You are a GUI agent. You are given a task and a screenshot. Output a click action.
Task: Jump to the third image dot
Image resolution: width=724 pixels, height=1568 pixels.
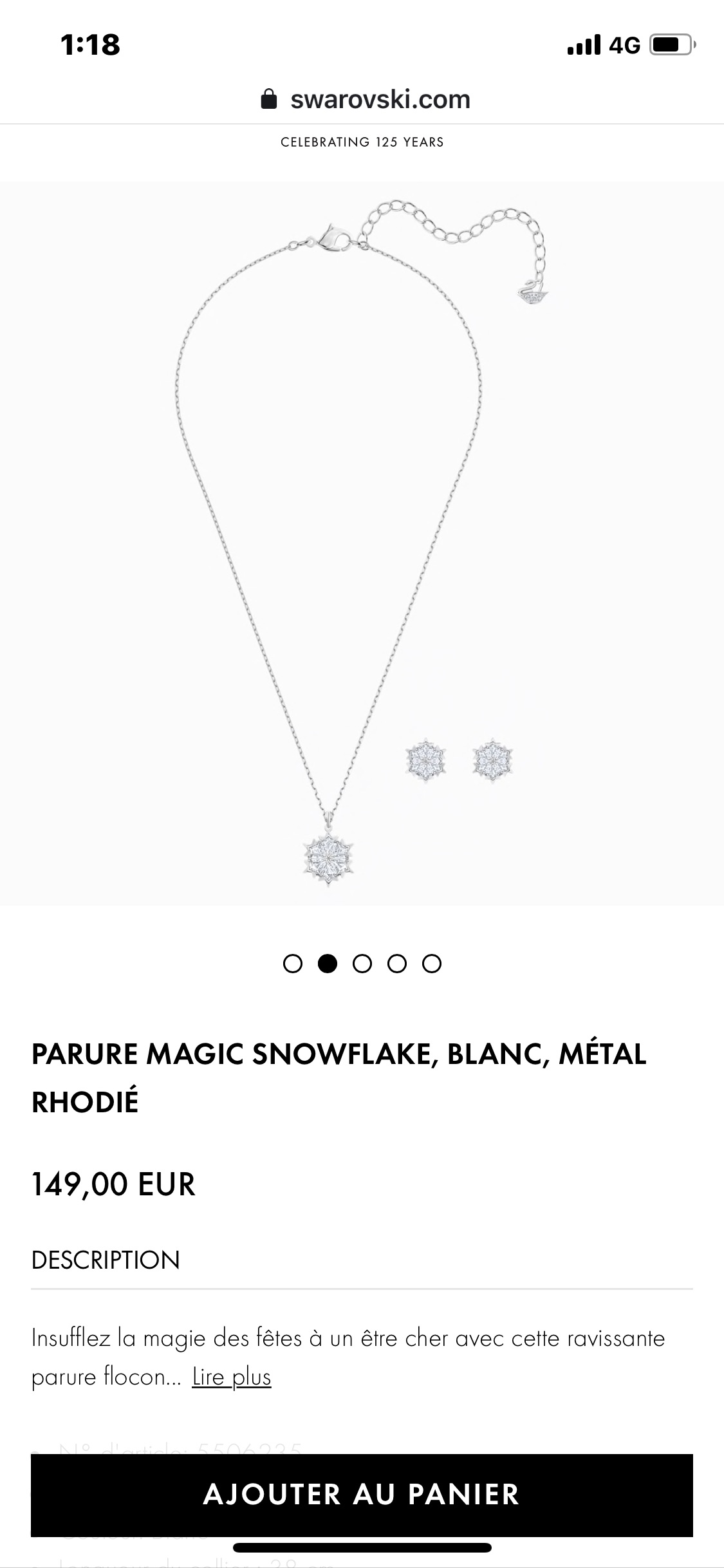(x=362, y=964)
